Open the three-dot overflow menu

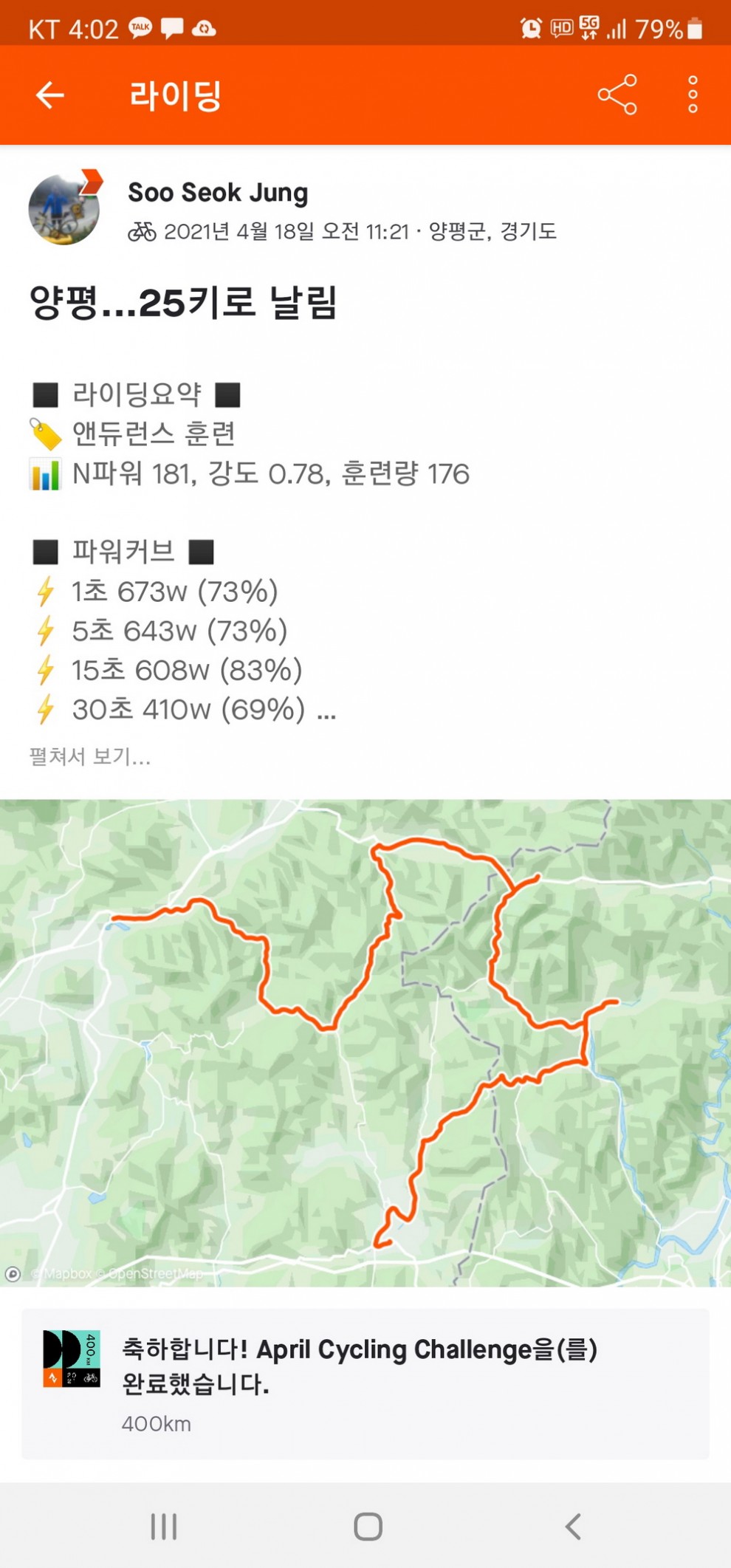coord(693,95)
